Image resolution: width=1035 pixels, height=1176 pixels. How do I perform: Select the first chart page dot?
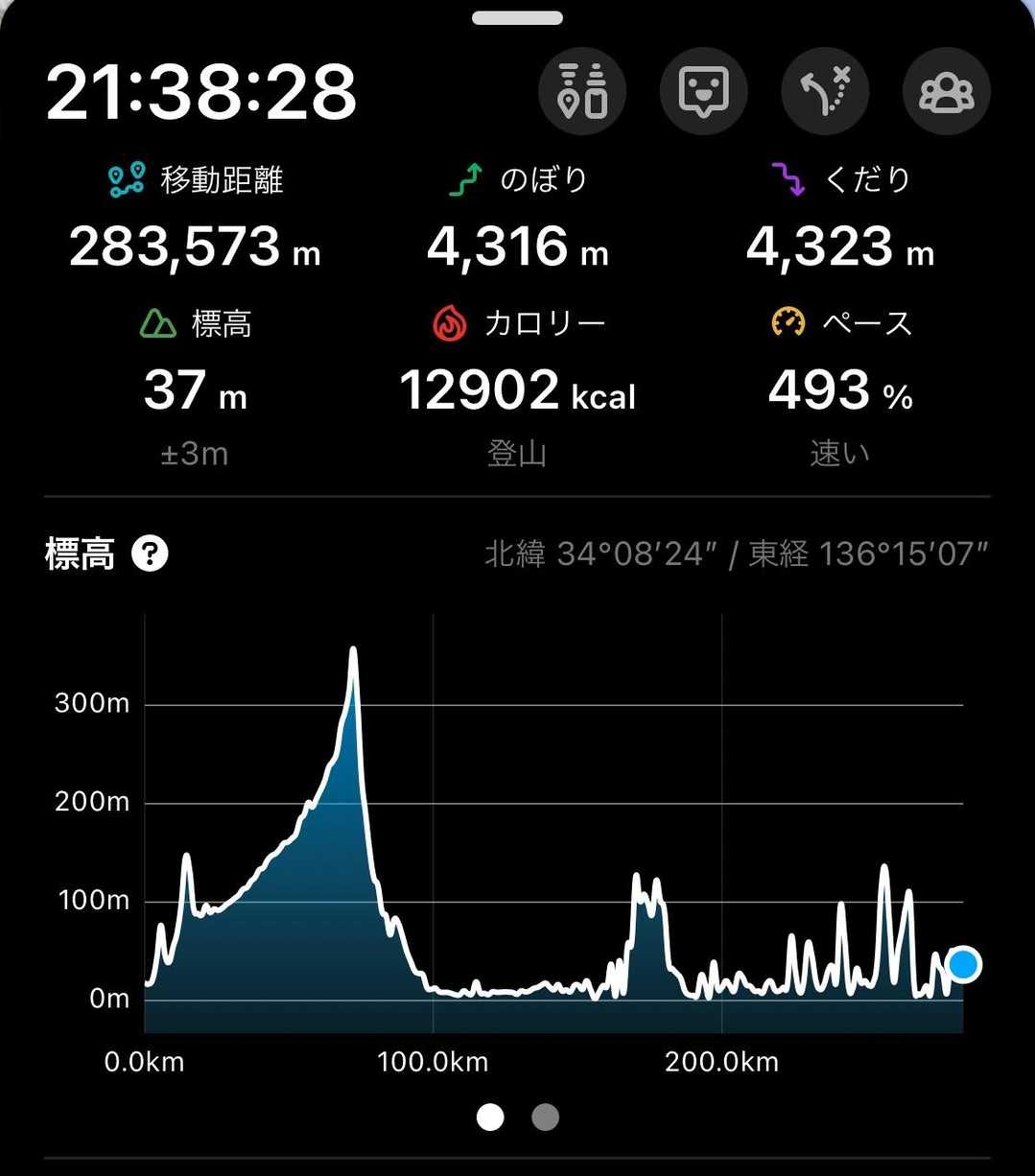(490, 1117)
